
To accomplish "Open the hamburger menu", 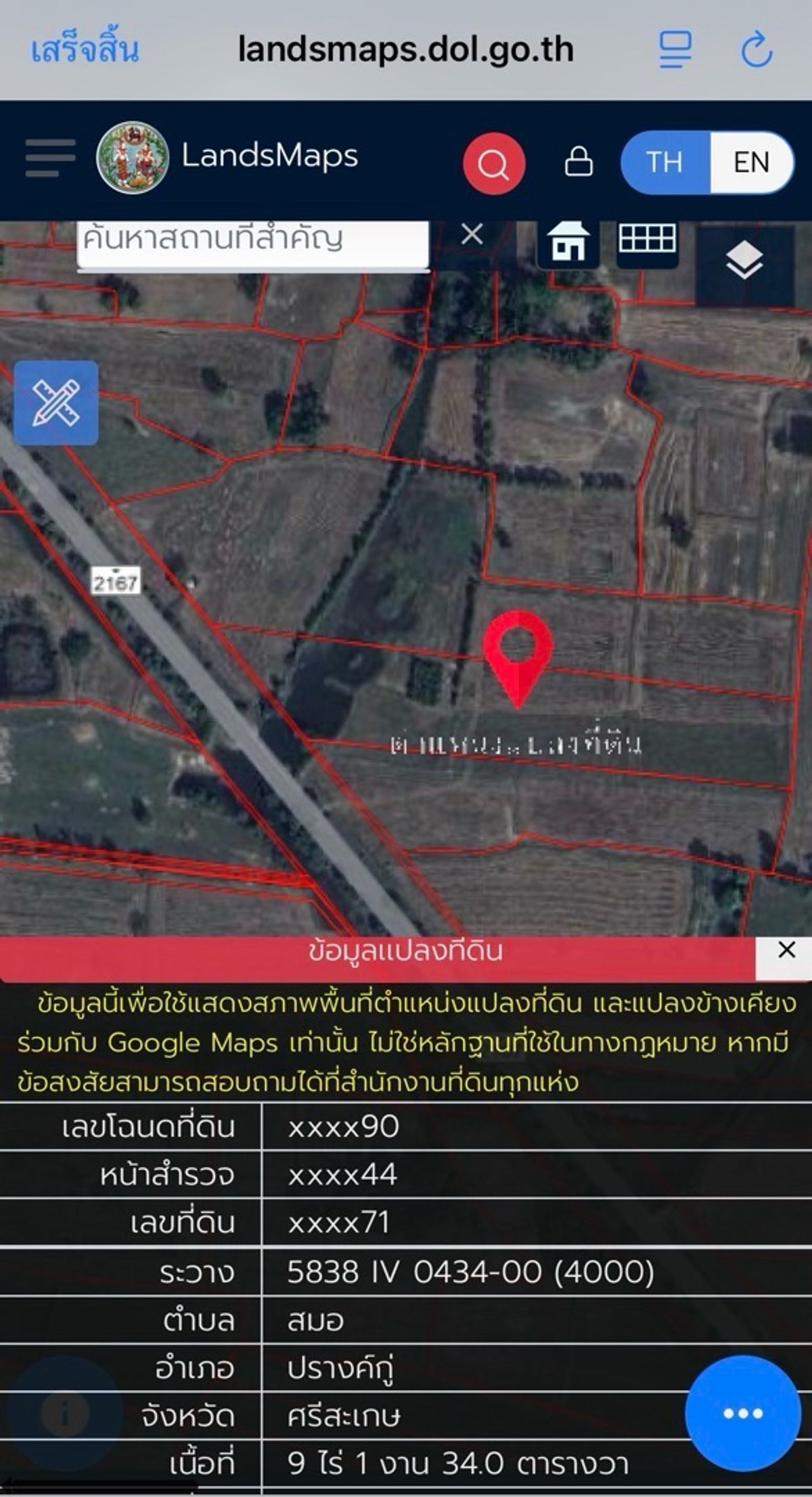I will 50,158.
